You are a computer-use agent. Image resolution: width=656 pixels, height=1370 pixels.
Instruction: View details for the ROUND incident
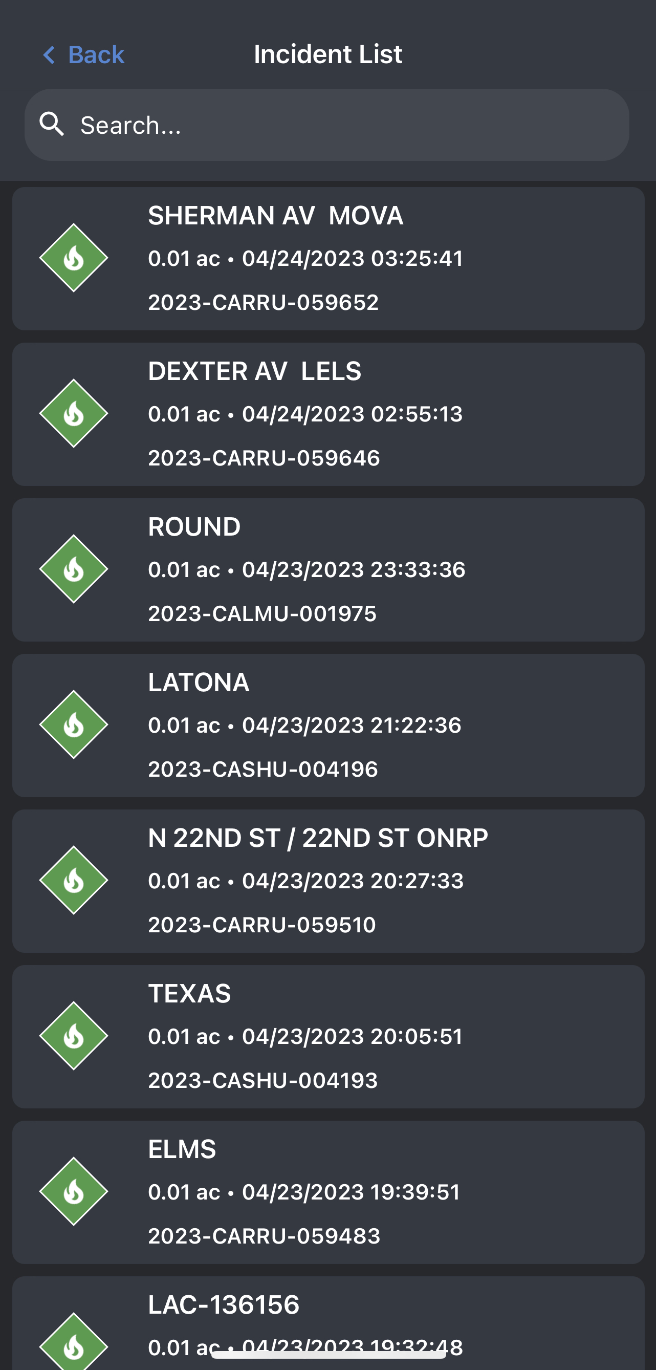click(327, 570)
